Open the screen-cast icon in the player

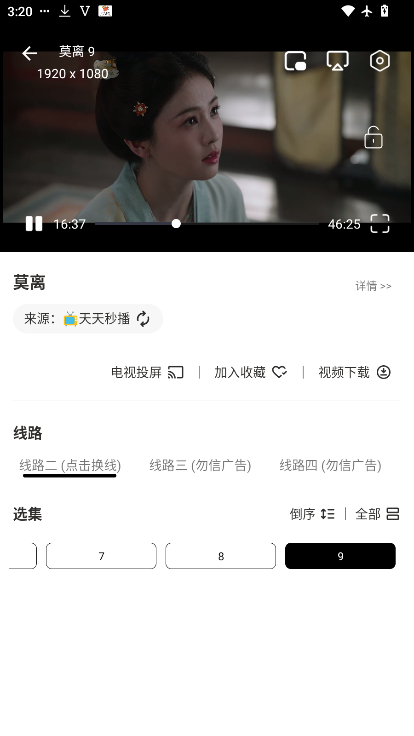click(x=337, y=61)
